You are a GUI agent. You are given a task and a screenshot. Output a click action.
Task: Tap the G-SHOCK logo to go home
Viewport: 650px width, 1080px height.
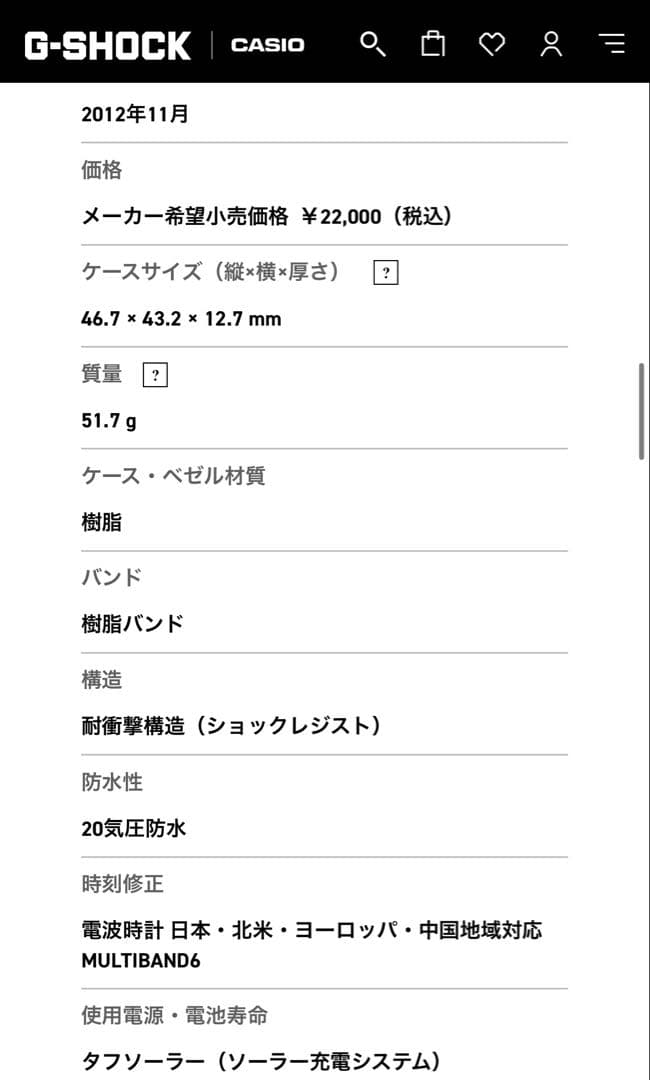click(108, 45)
